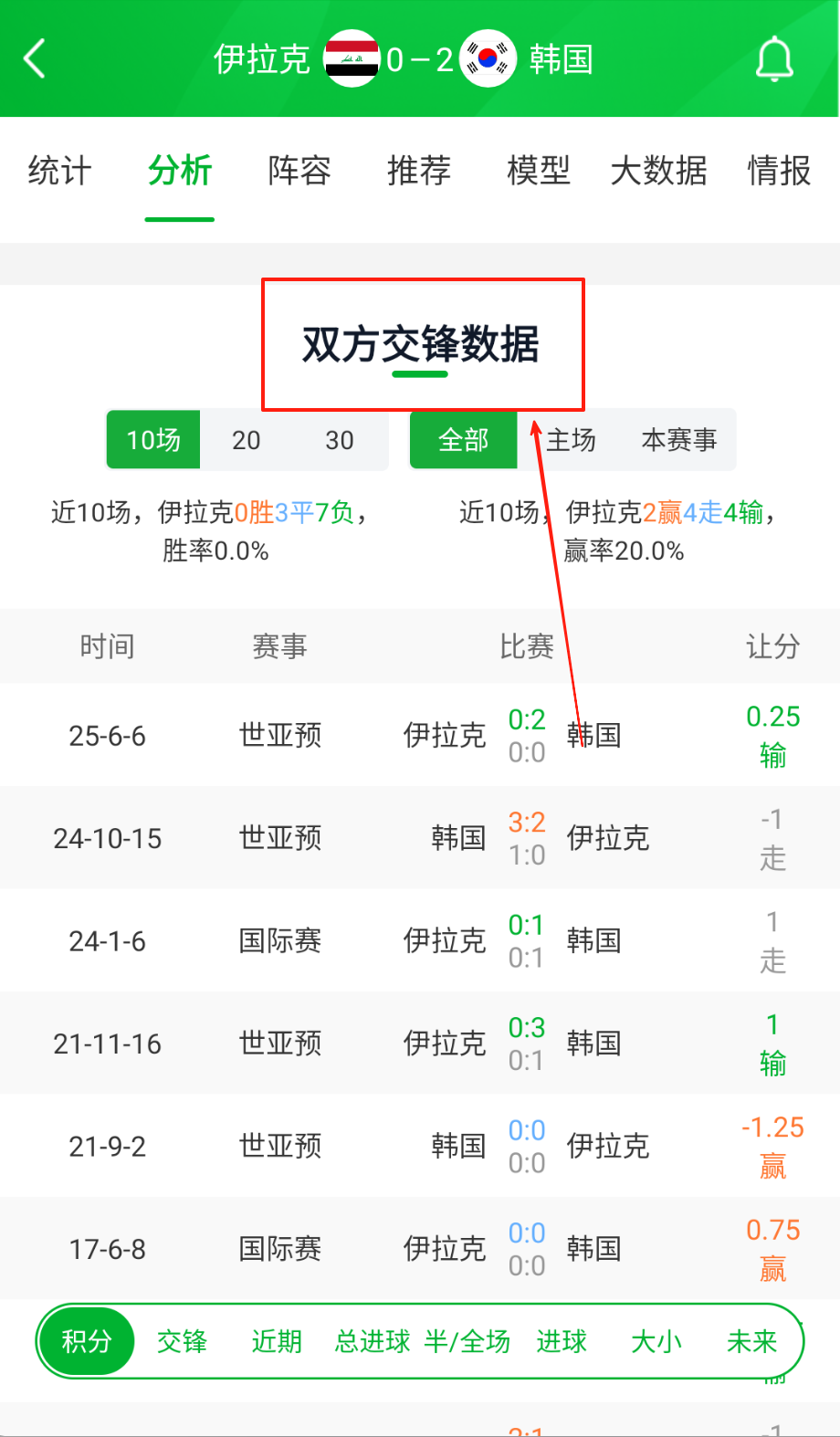Open the 24-10-15 韩国 vs 伊拉克 match

coord(526,838)
